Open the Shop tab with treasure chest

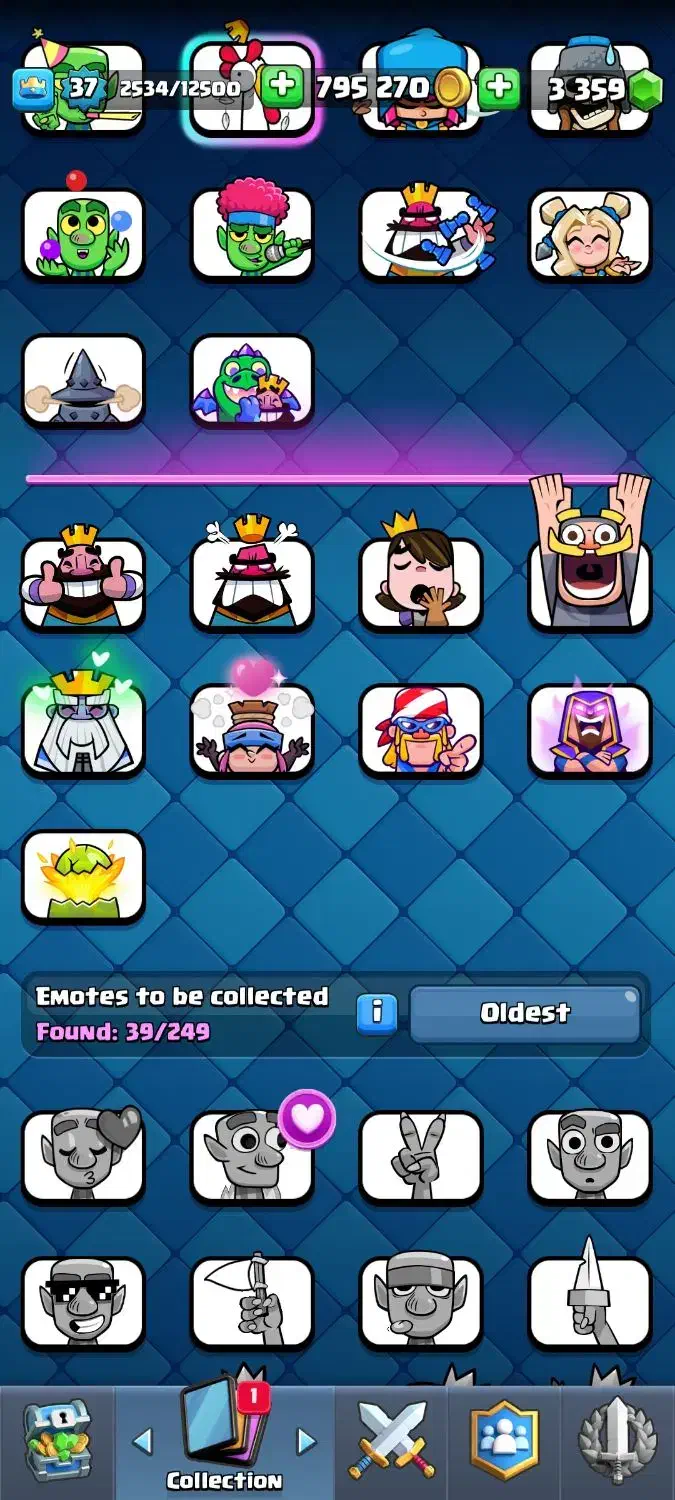(56, 1441)
